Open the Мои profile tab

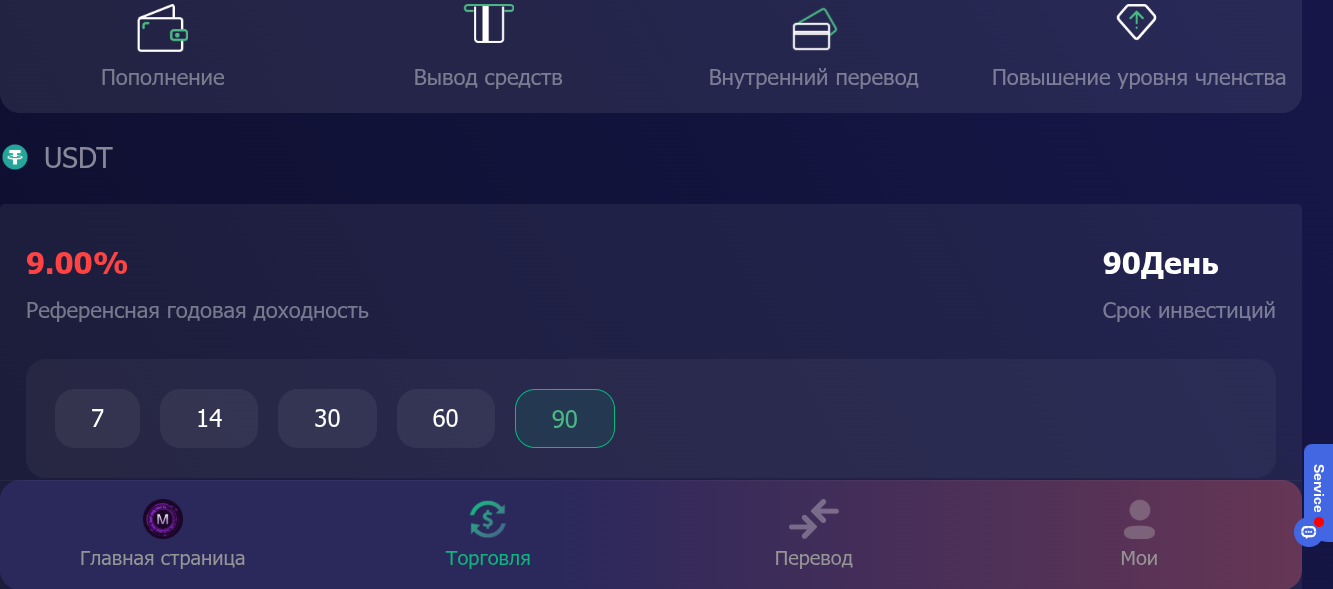click(1138, 535)
